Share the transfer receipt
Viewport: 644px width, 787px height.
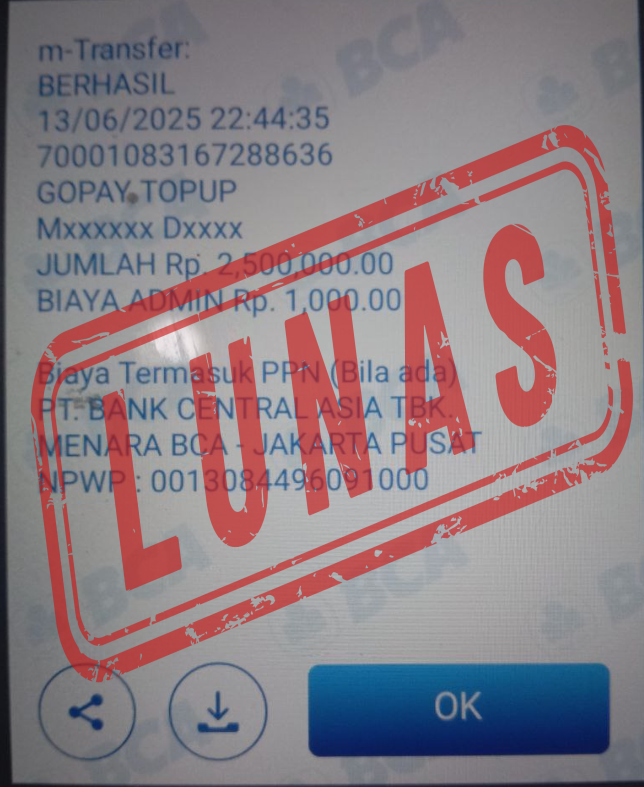pos(86,711)
